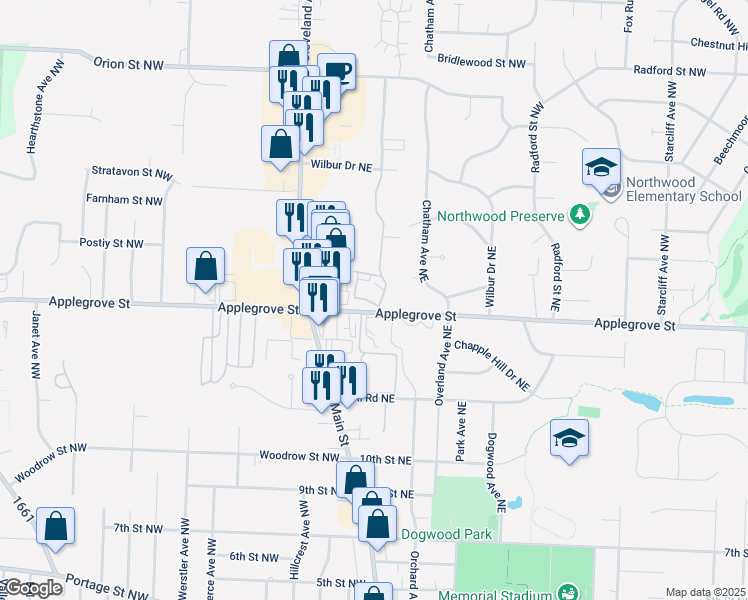Open the school marker at Northwood Elementary School
The height and width of the screenshot is (600, 748).
601,171
